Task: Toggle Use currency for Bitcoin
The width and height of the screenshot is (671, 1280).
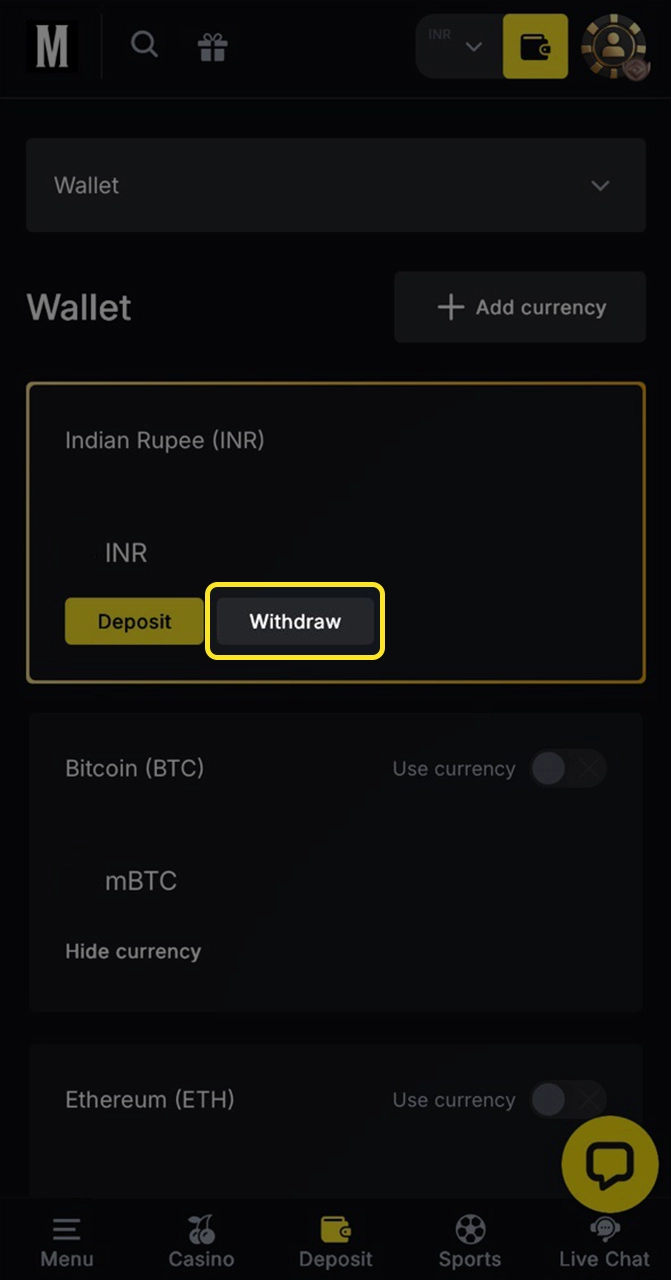Action: click(568, 768)
